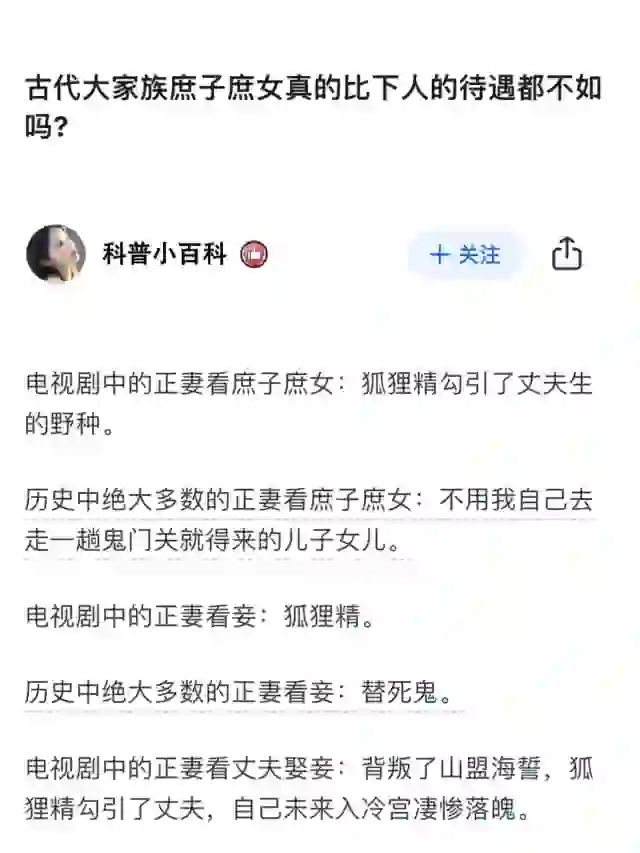This screenshot has width=640, height=853.
Task: Open the author name 科普小百科
Action: [165, 254]
